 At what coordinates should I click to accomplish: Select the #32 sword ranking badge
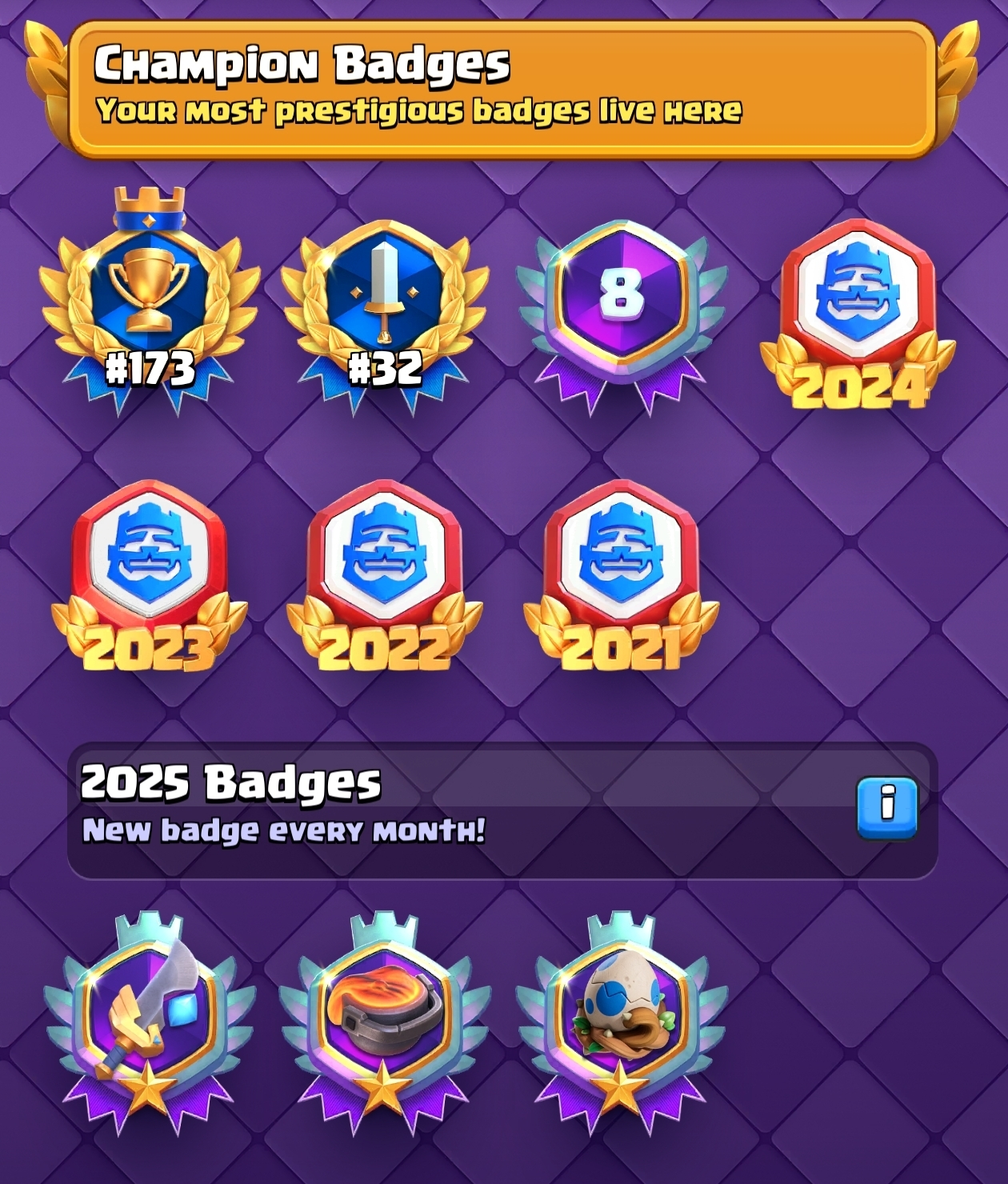(x=385, y=300)
